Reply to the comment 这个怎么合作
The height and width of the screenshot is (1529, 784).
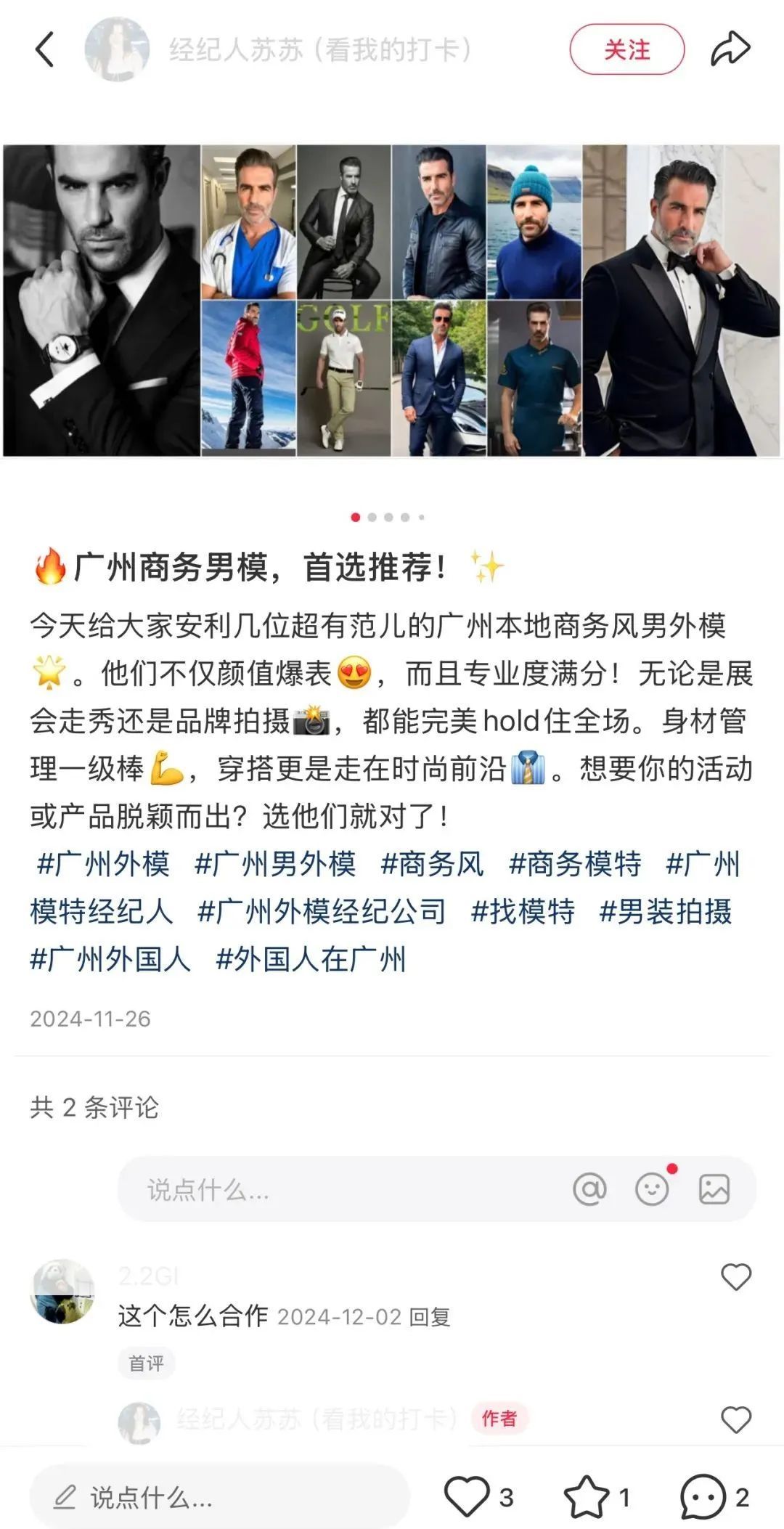430,1316
